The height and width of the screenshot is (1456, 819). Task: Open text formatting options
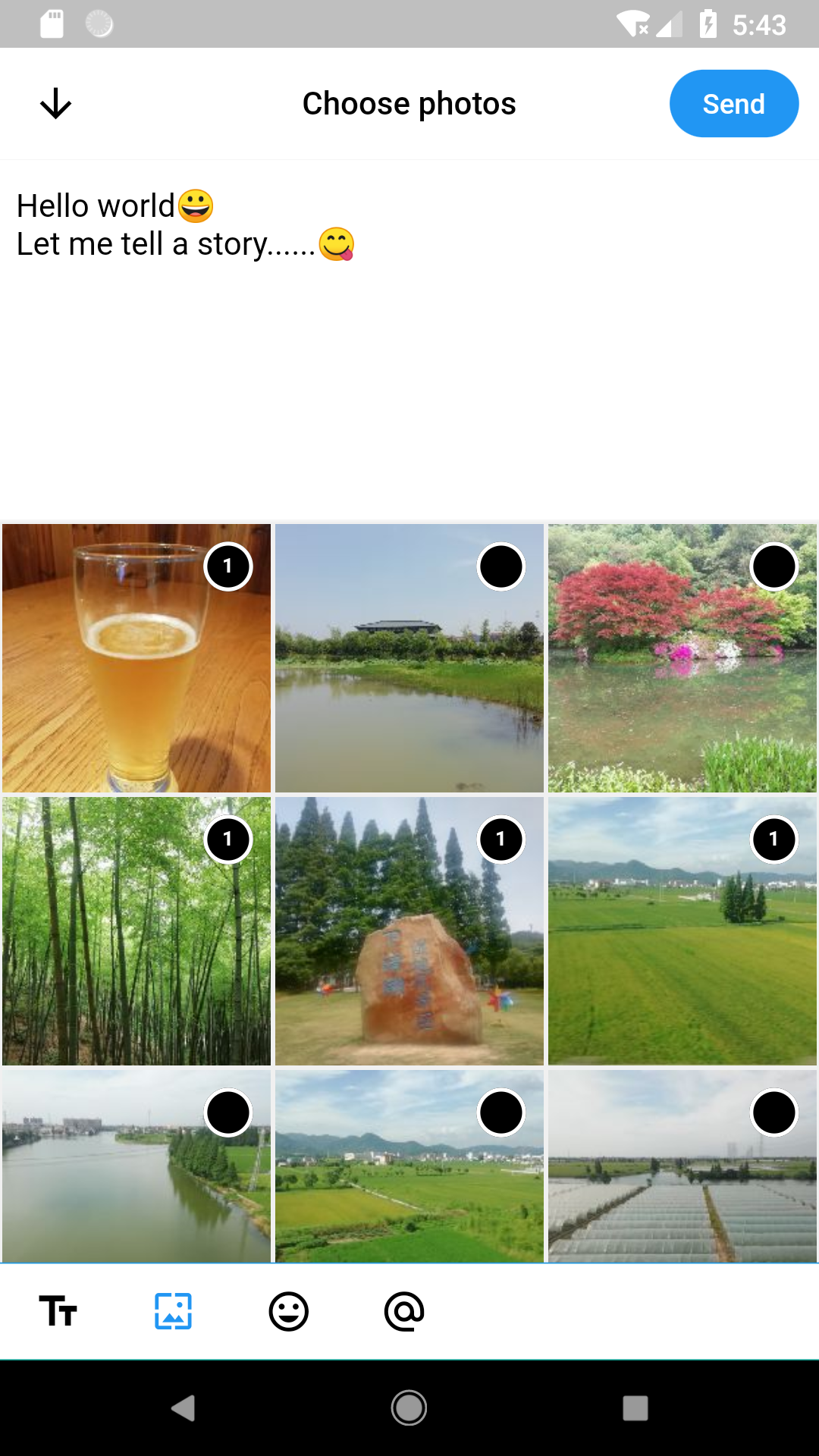tap(58, 1311)
